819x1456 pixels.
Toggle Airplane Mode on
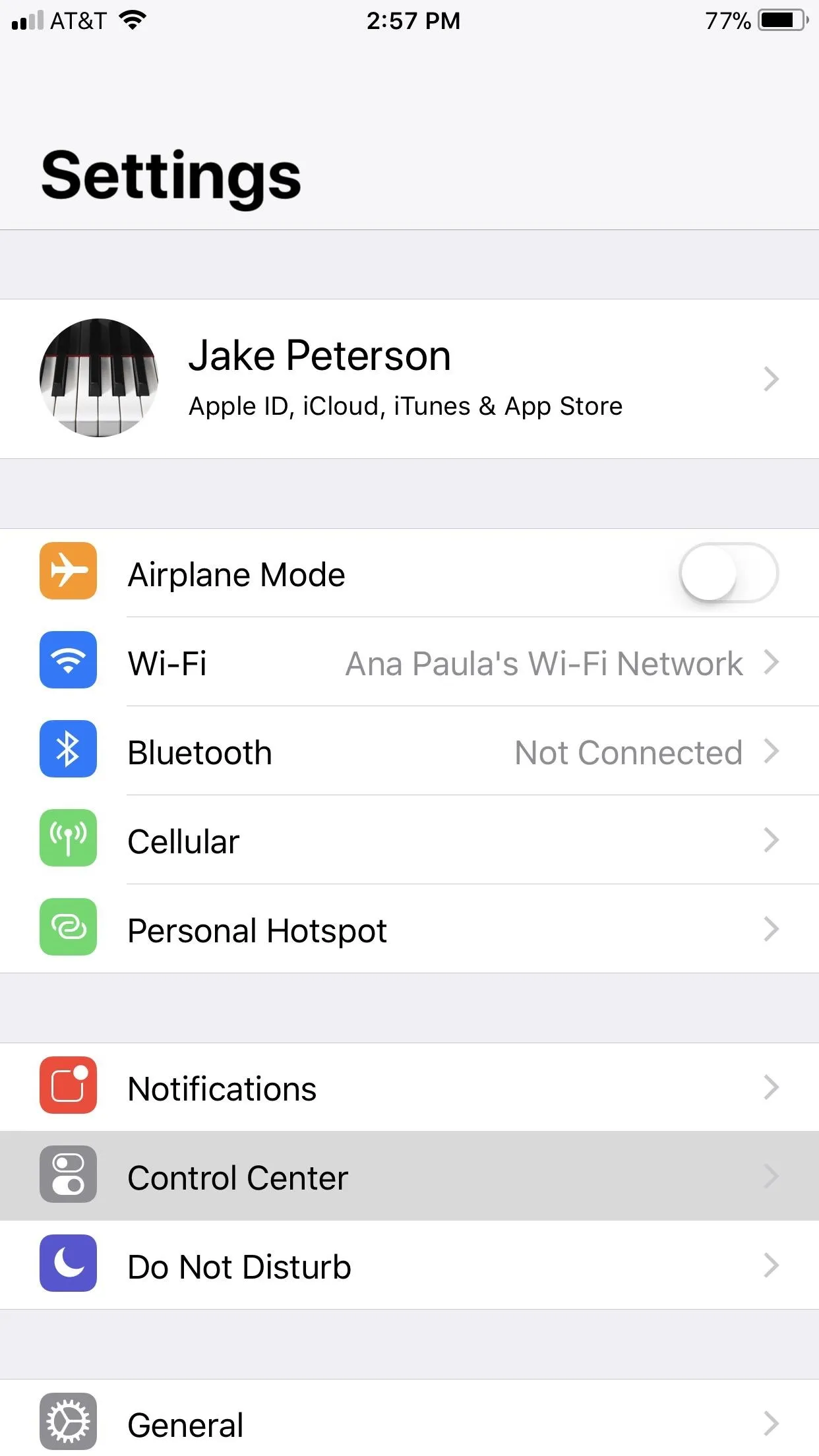point(729,572)
